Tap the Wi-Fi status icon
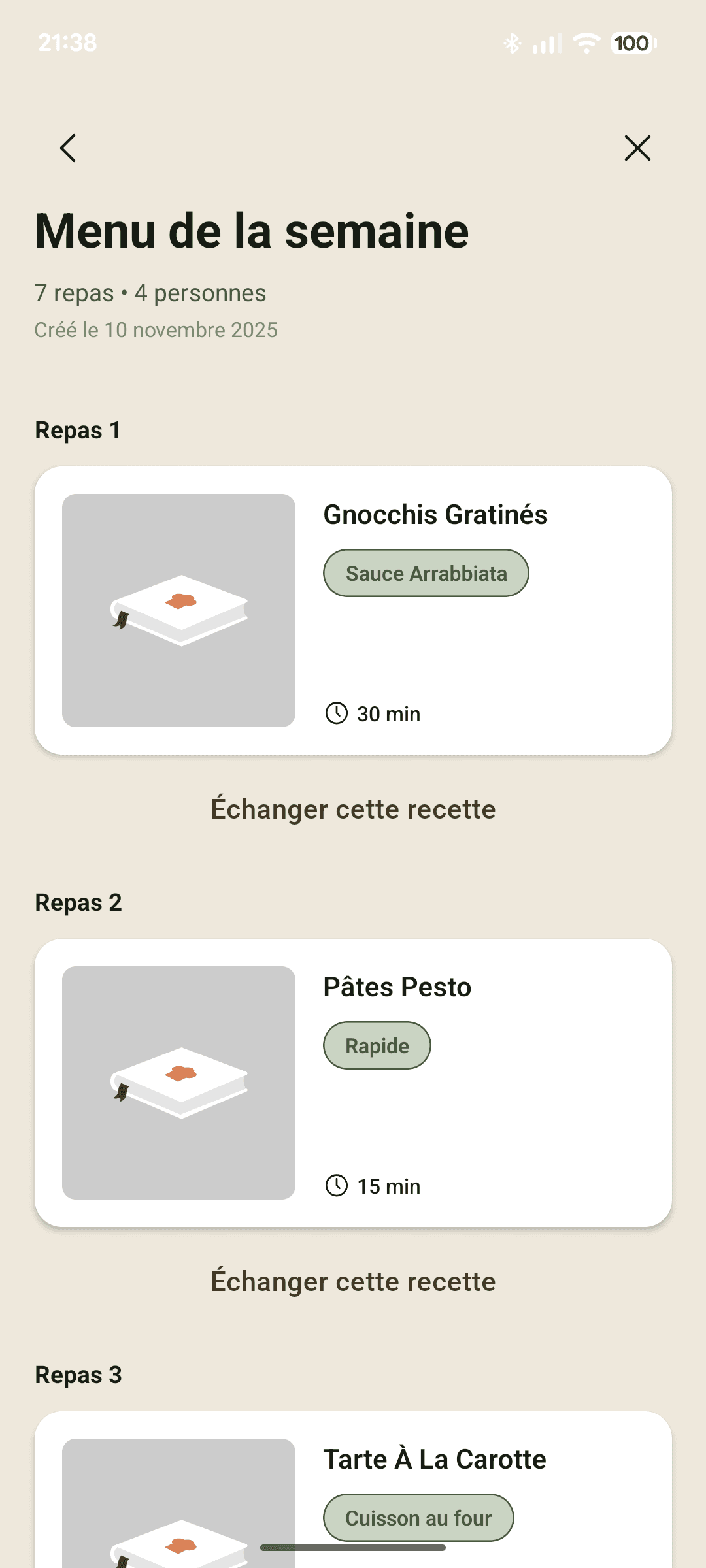The height and width of the screenshot is (1568, 706). [x=585, y=42]
